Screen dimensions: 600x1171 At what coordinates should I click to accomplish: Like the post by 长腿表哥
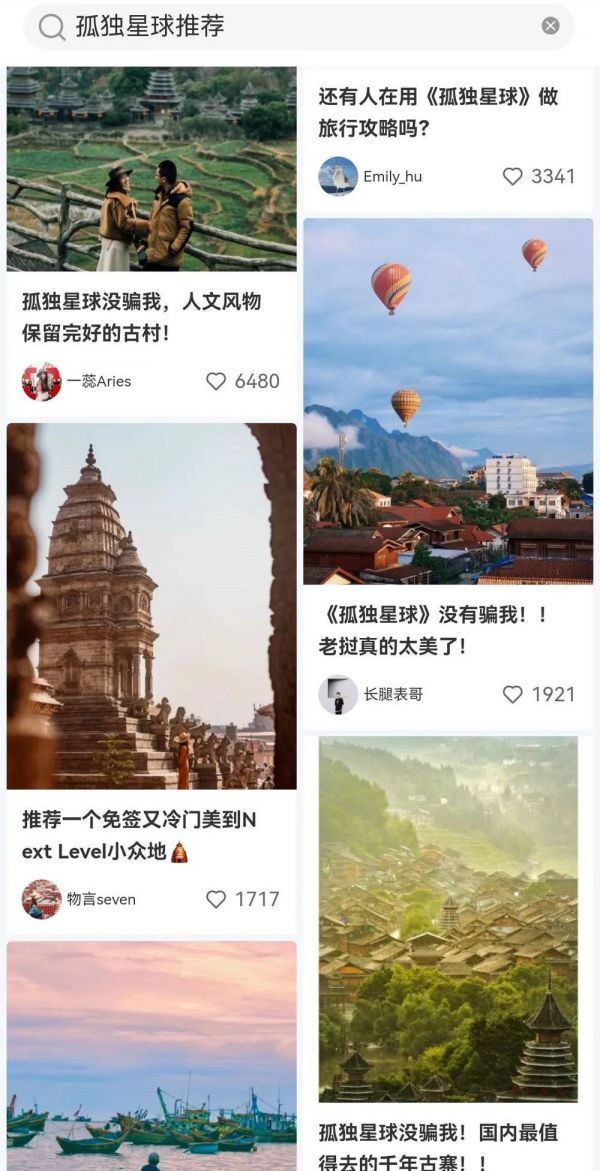coord(513,694)
